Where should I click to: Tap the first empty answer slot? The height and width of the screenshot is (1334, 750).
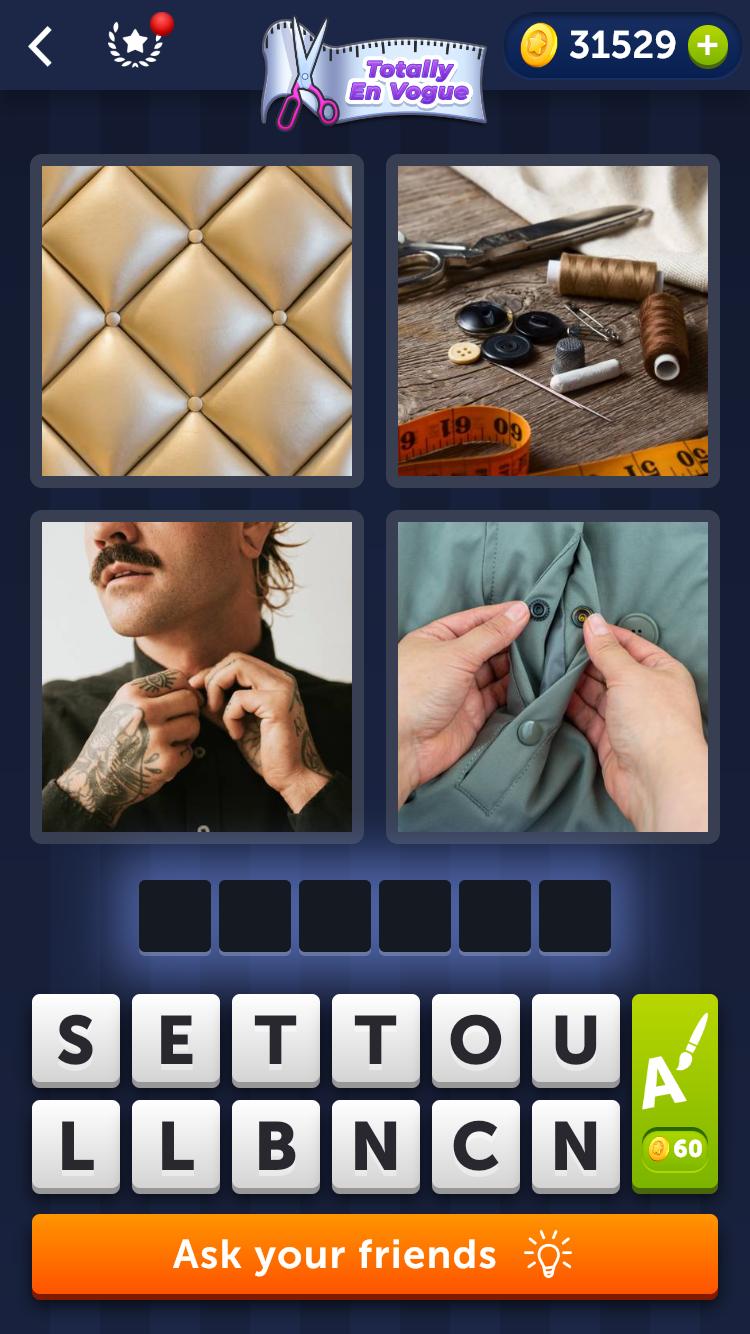click(175, 916)
